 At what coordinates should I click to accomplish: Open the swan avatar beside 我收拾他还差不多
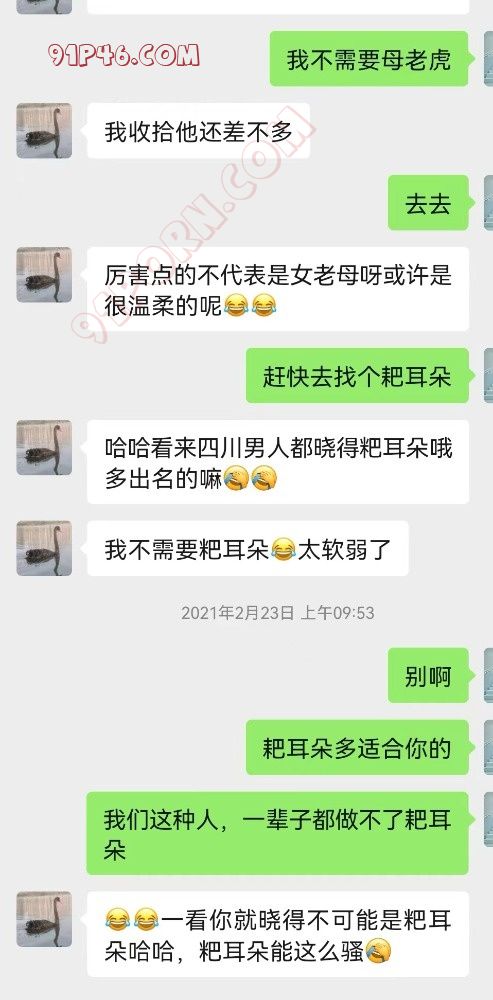pos(44,131)
